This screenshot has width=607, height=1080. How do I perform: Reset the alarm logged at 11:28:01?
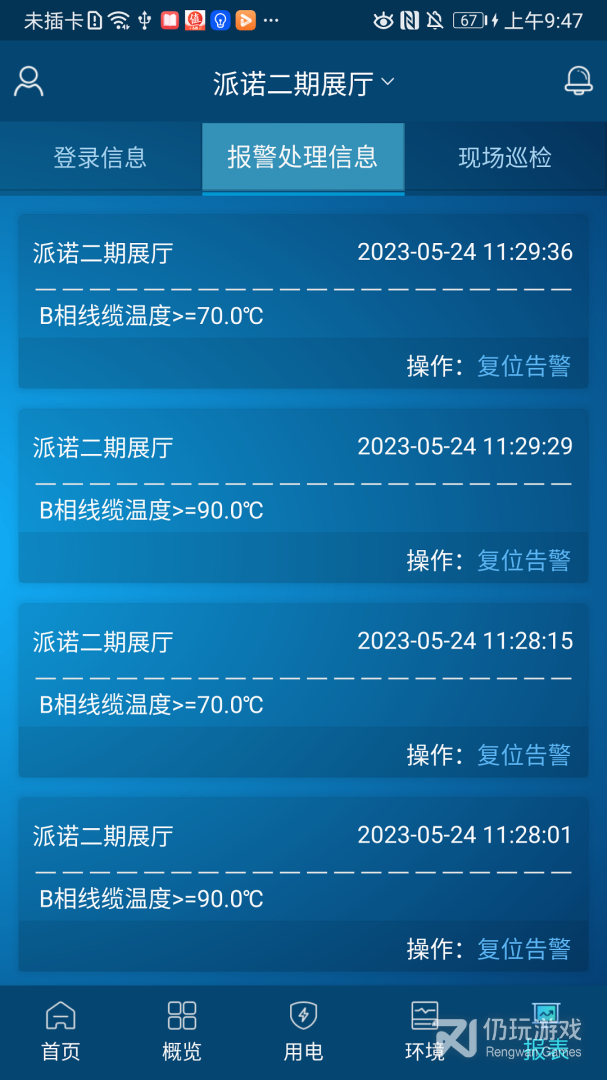[x=524, y=948]
